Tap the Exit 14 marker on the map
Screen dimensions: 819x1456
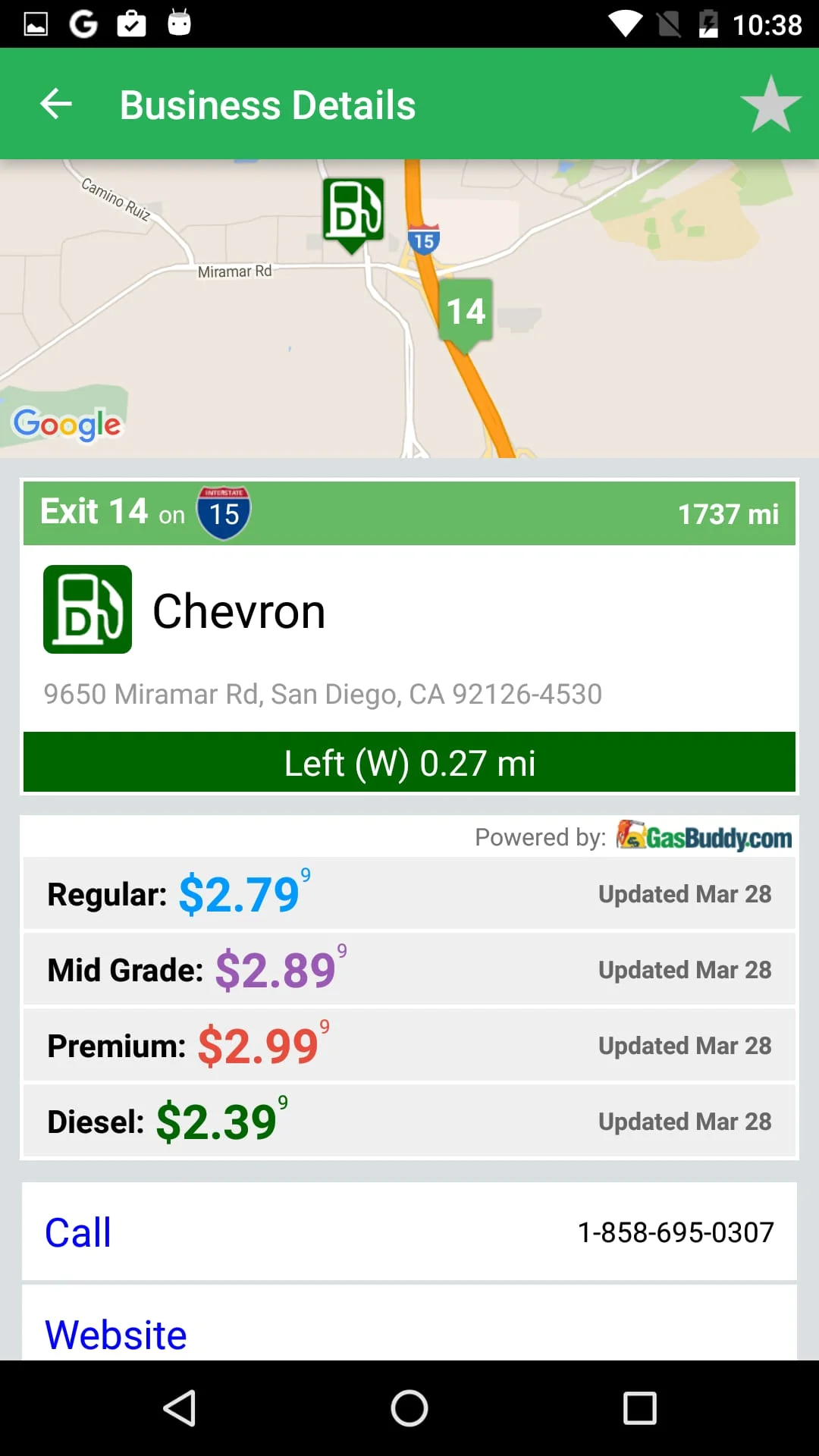466,309
